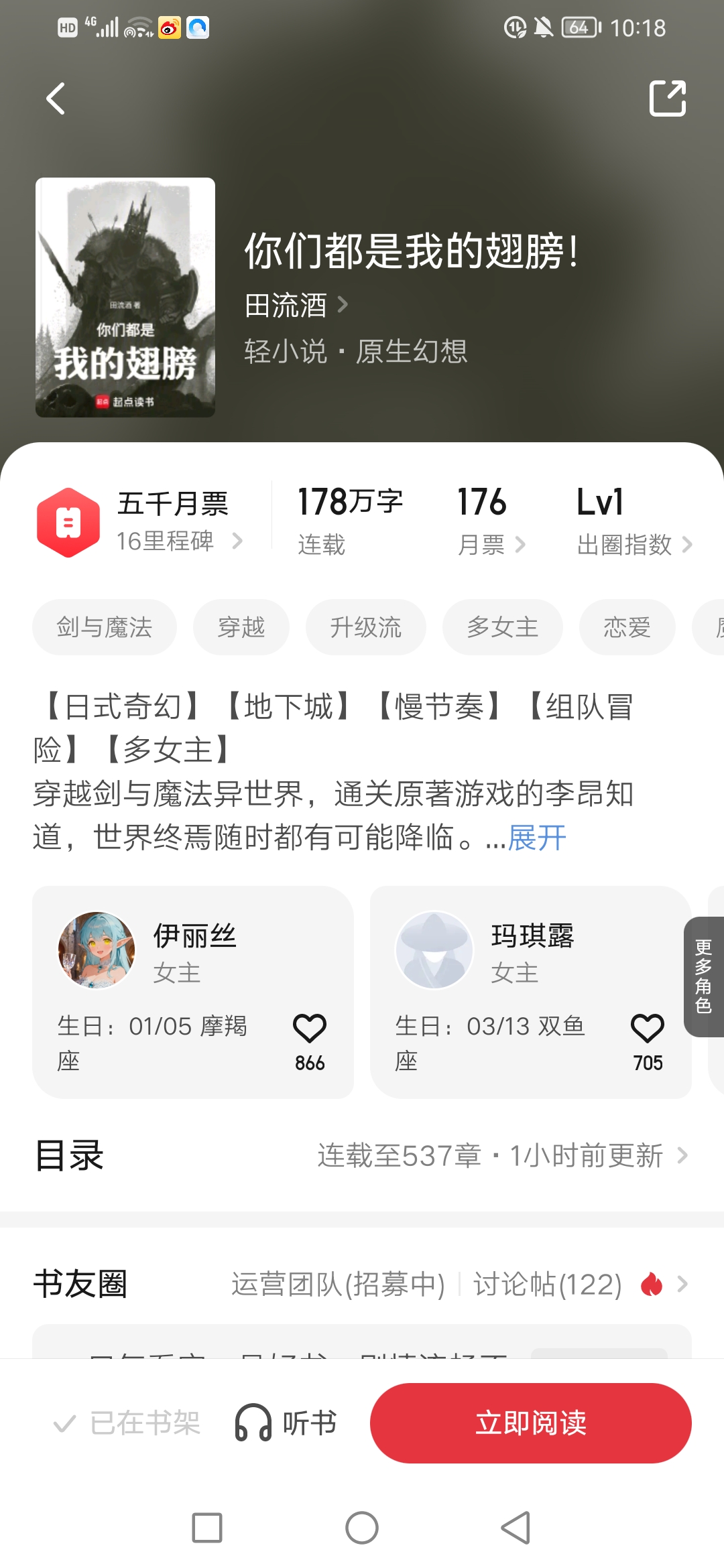Tap the back arrow at top left
Screen dimensions: 724x1568
coord(56,99)
